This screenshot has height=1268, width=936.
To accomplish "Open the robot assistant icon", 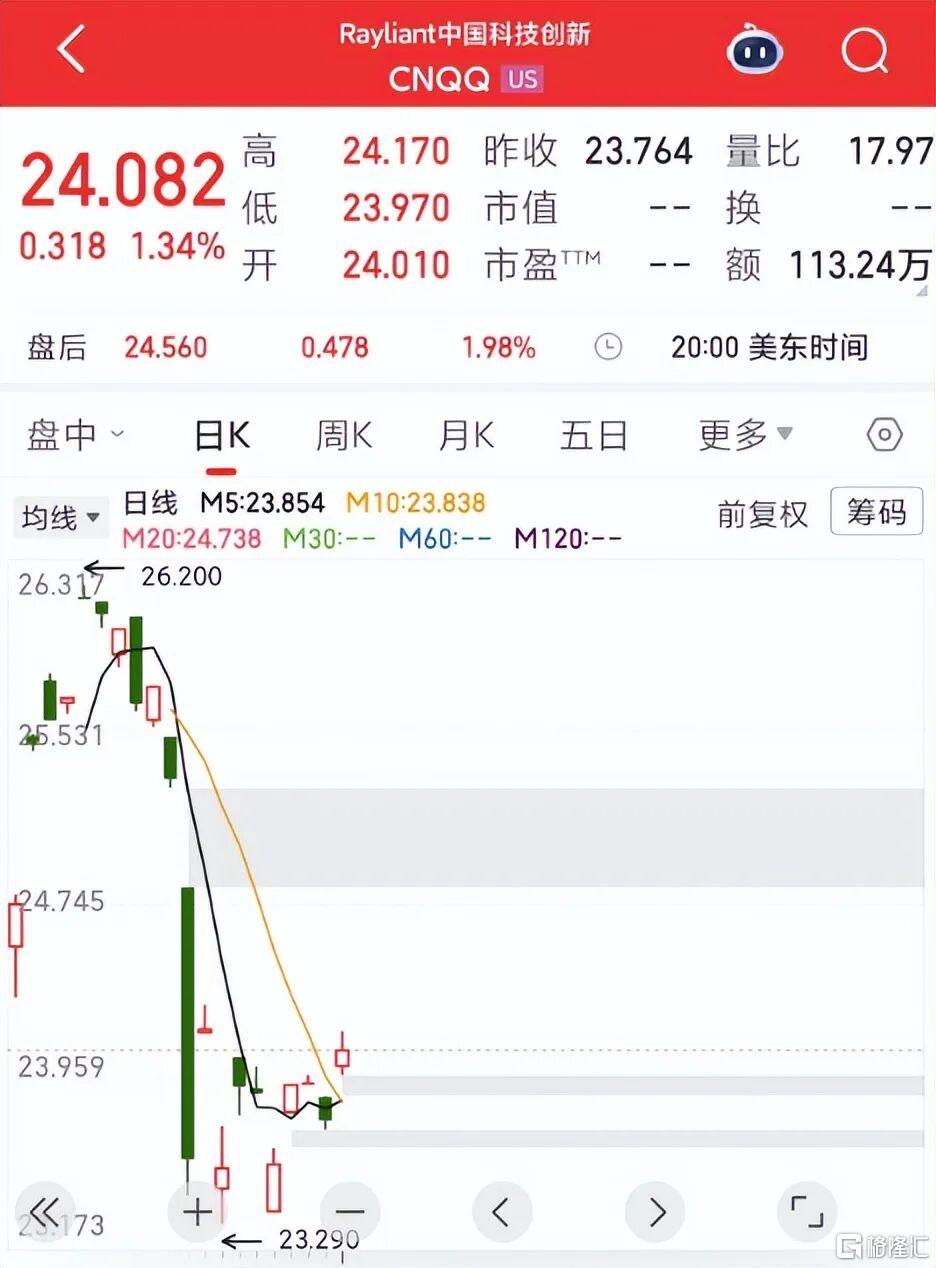I will [755, 50].
